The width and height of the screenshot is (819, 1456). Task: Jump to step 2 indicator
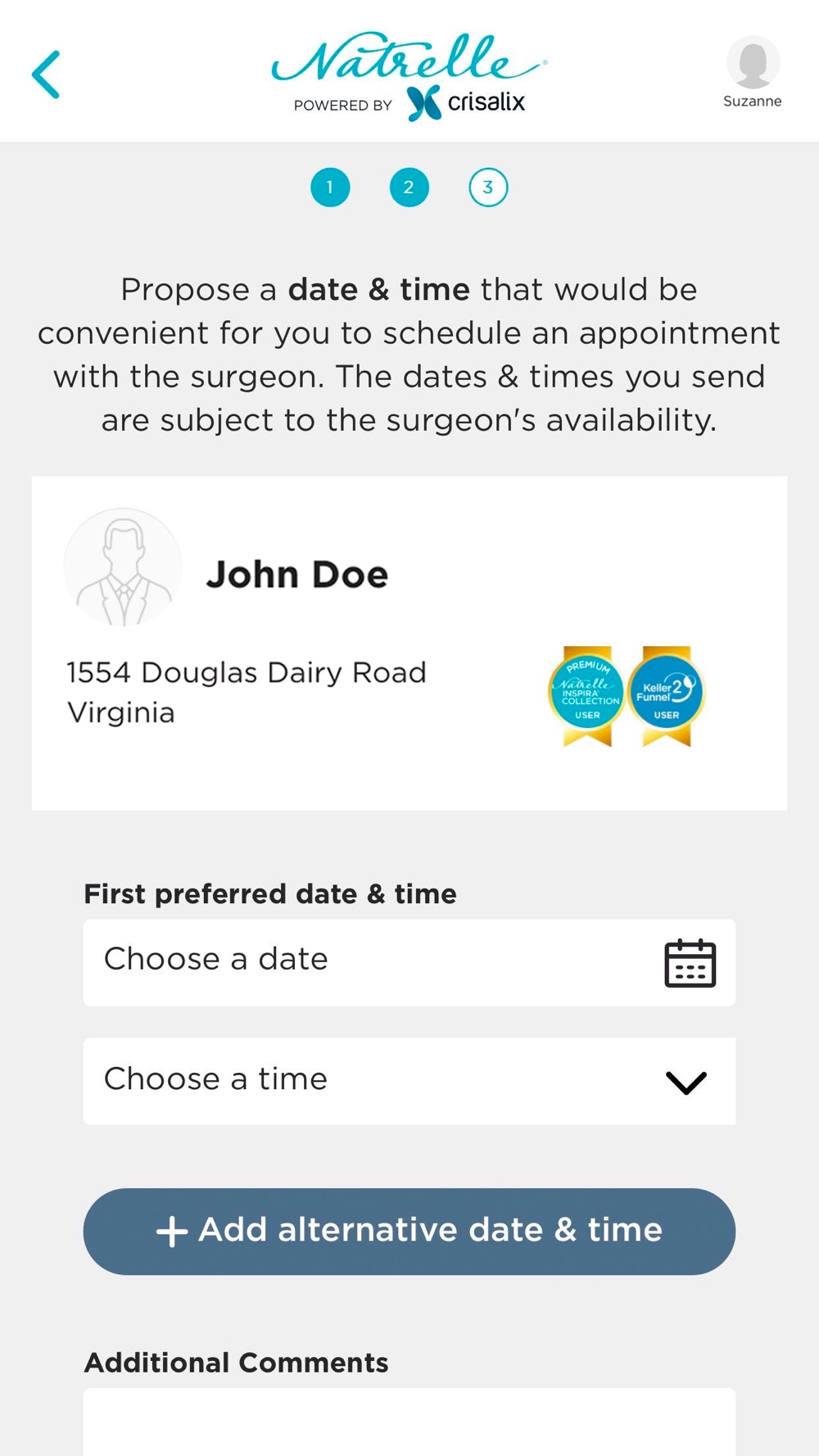coord(409,188)
